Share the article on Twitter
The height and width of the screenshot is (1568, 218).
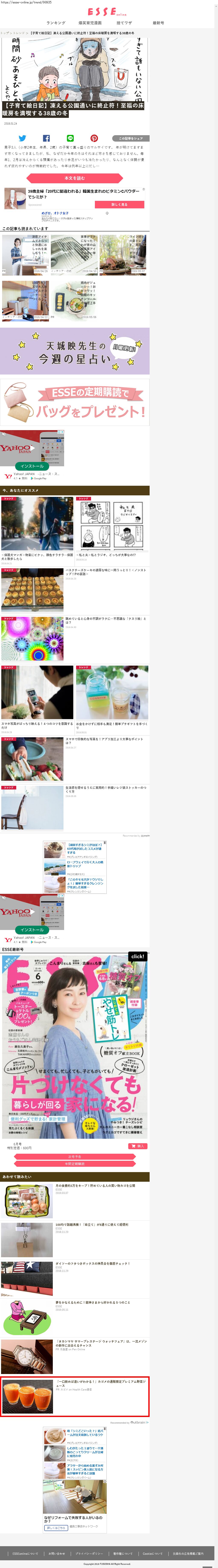click(x=22, y=138)
